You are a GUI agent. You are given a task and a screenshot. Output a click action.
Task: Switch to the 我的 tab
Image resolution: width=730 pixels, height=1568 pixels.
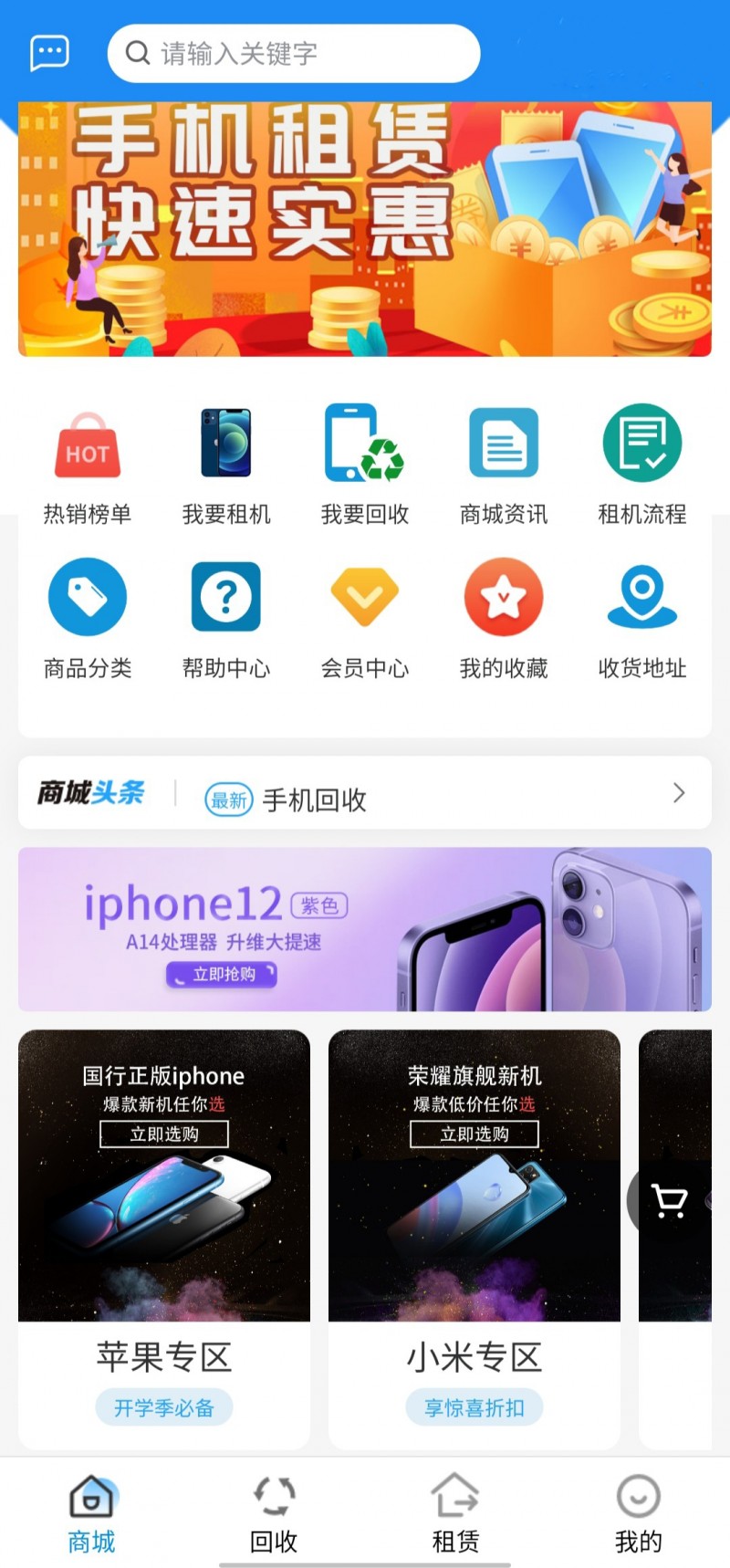pyautogui.click(x=638, y=1513)
